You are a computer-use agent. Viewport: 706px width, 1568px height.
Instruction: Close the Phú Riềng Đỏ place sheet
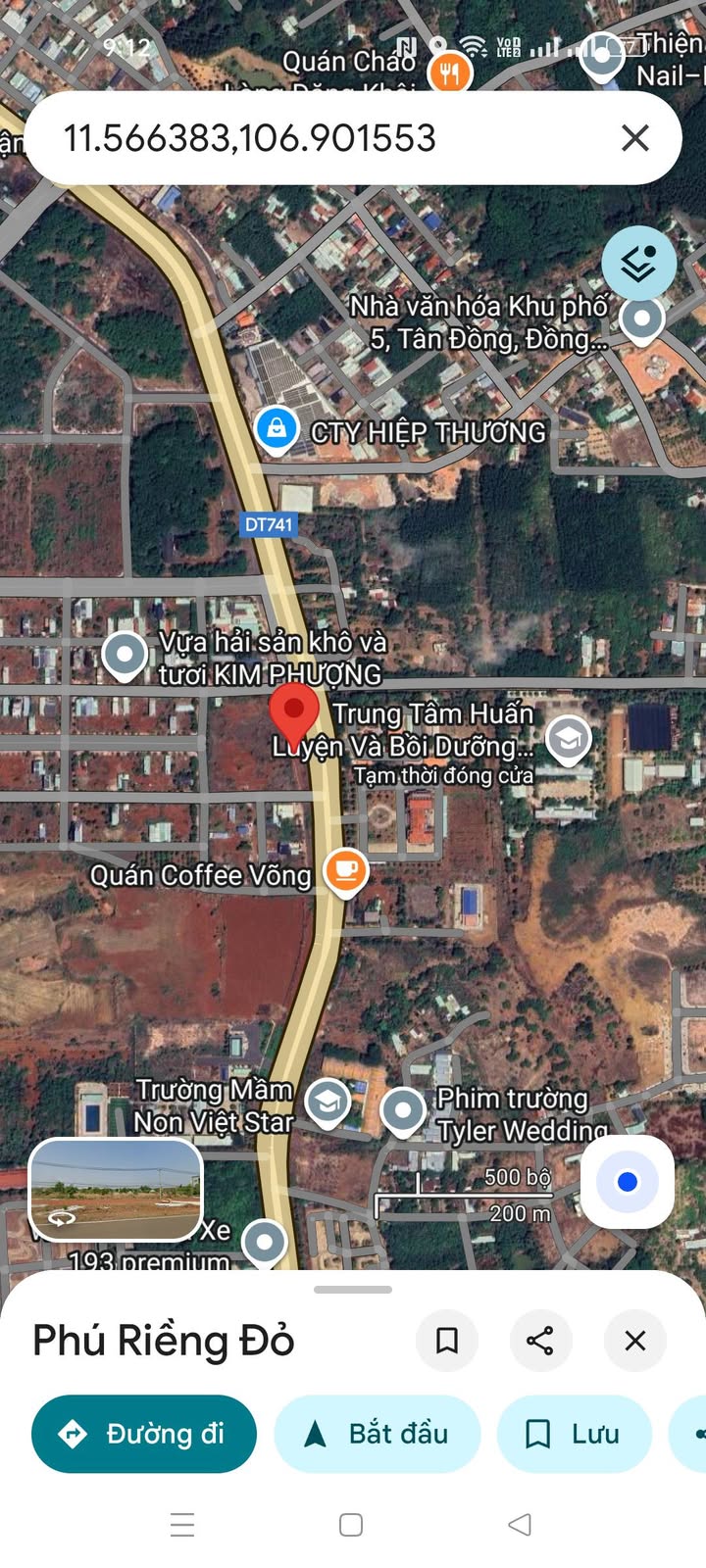click(x=635, y=1340)
